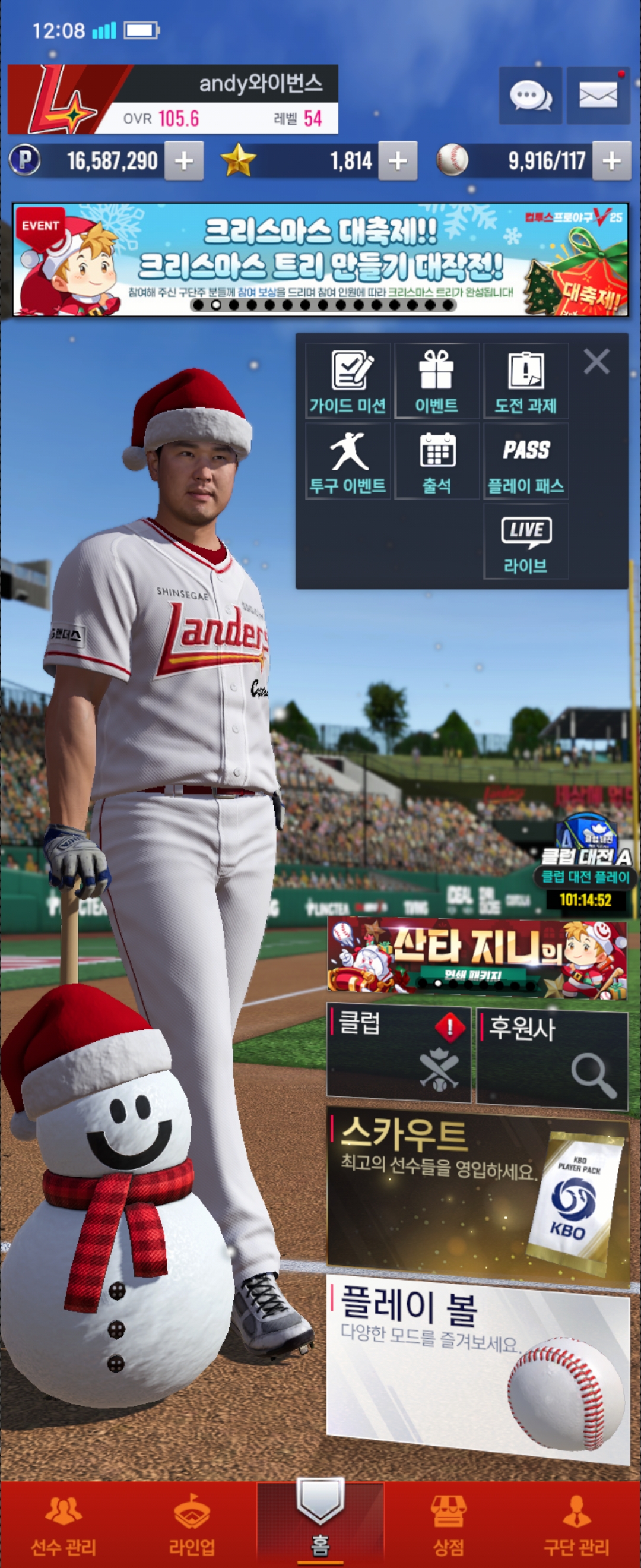Open the Christmas festival event banner
This screenshot has width=641, height=1568.
320,260
